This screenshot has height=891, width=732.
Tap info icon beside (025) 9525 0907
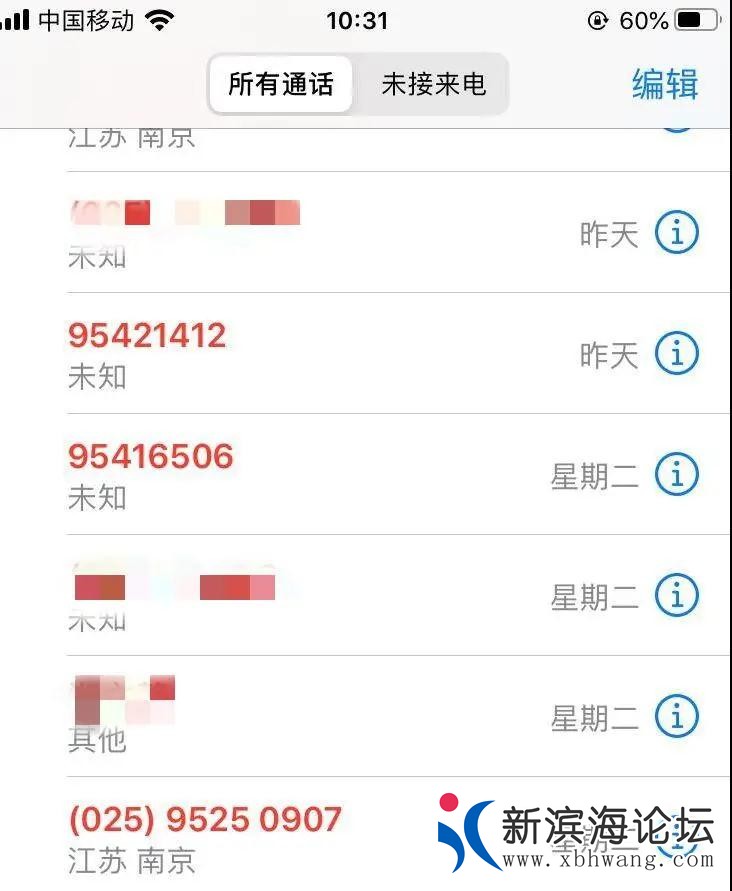point(679,838)
